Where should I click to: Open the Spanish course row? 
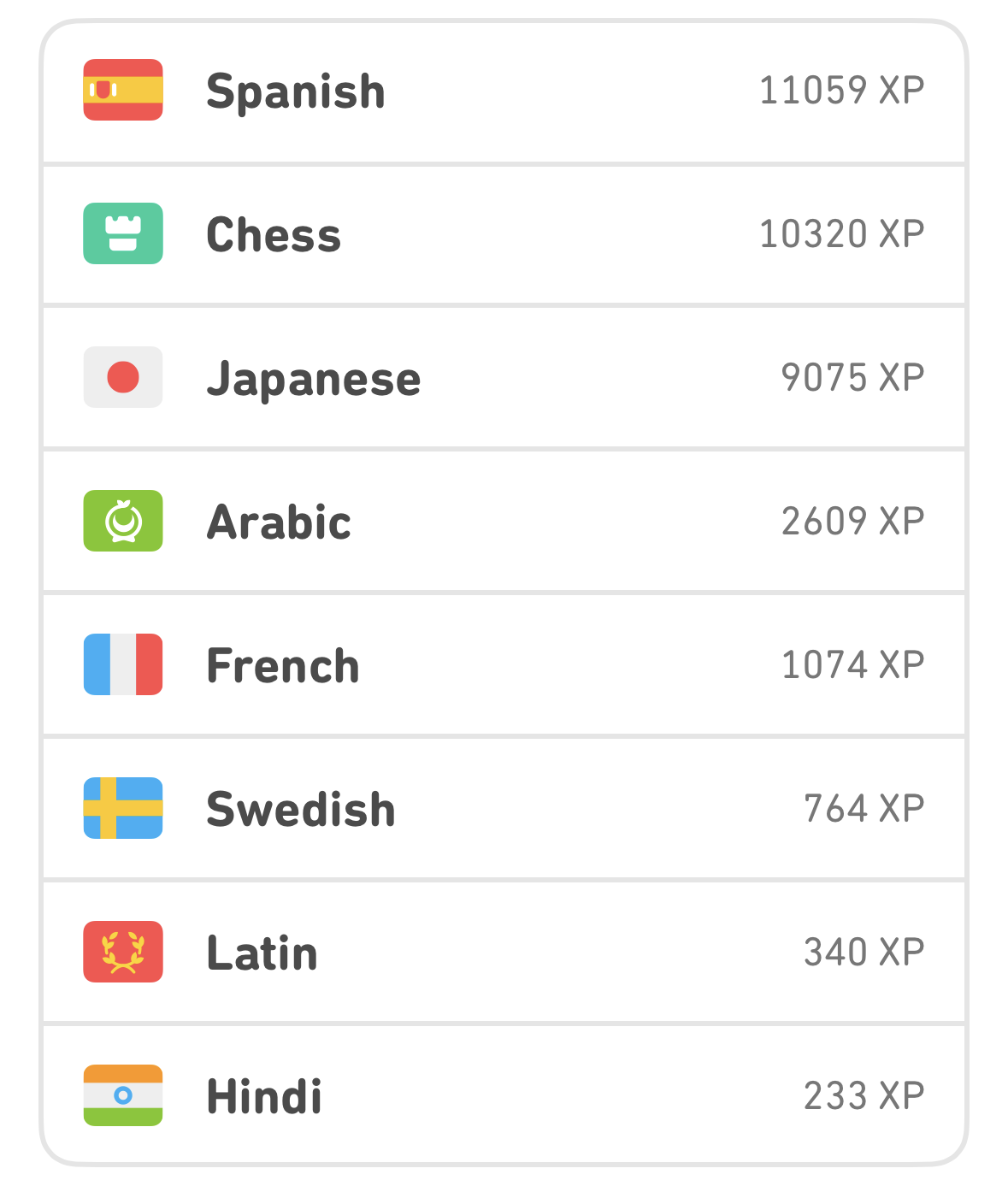(x=504, y=91)
